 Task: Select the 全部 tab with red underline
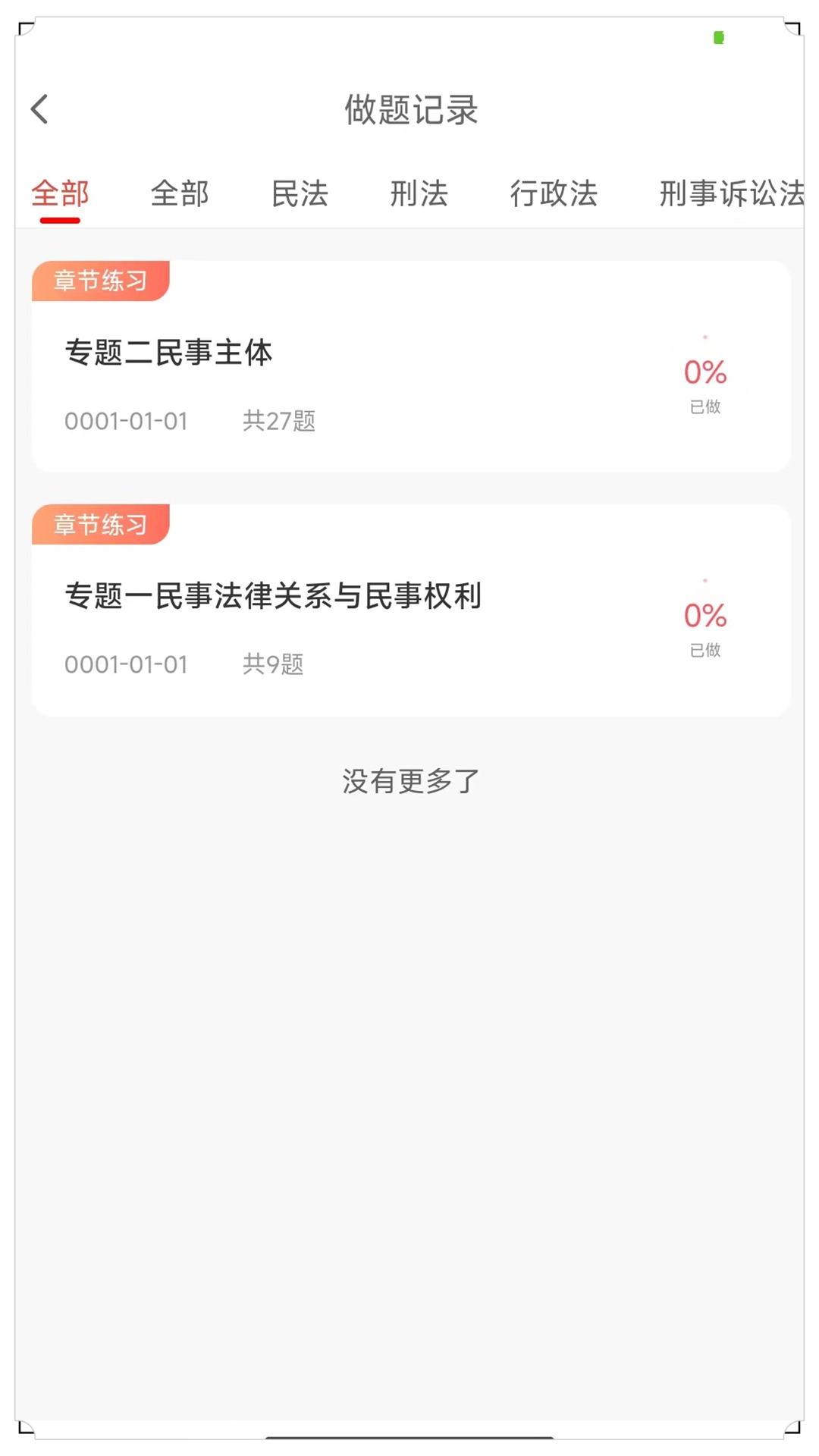pyautogui.click(x=59, y=193)
